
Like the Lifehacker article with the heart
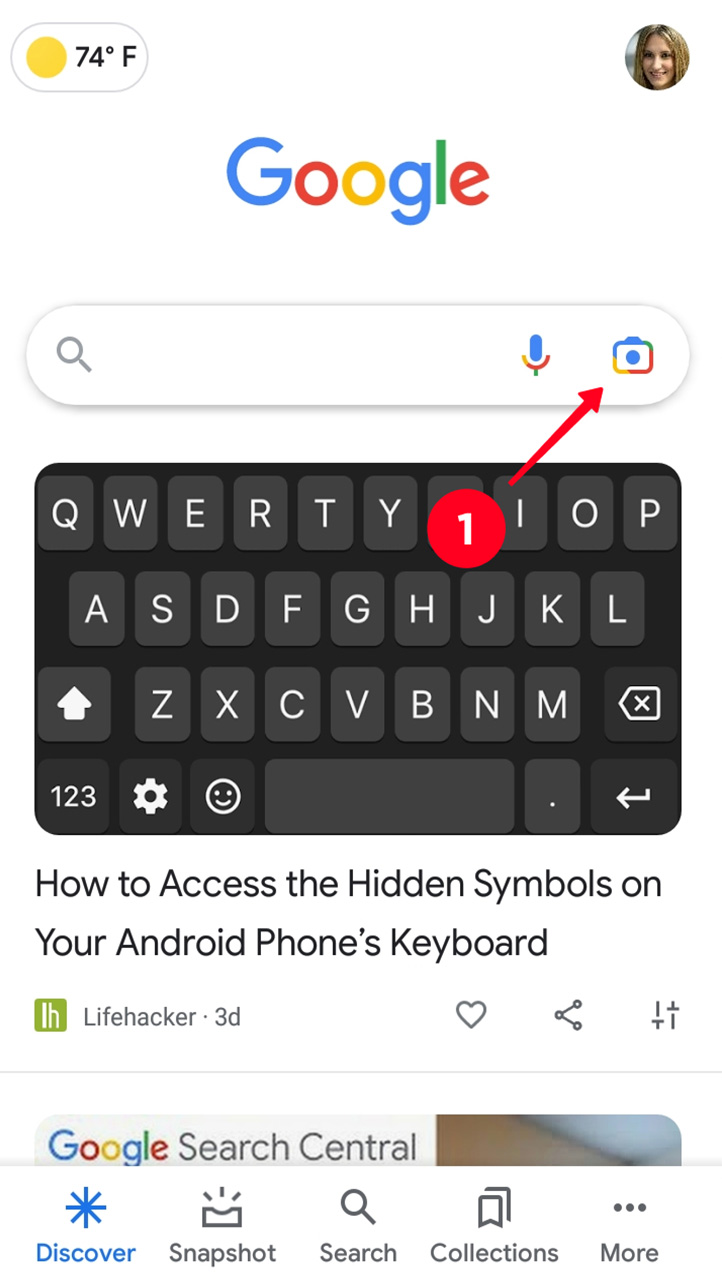click(471, 1016)
